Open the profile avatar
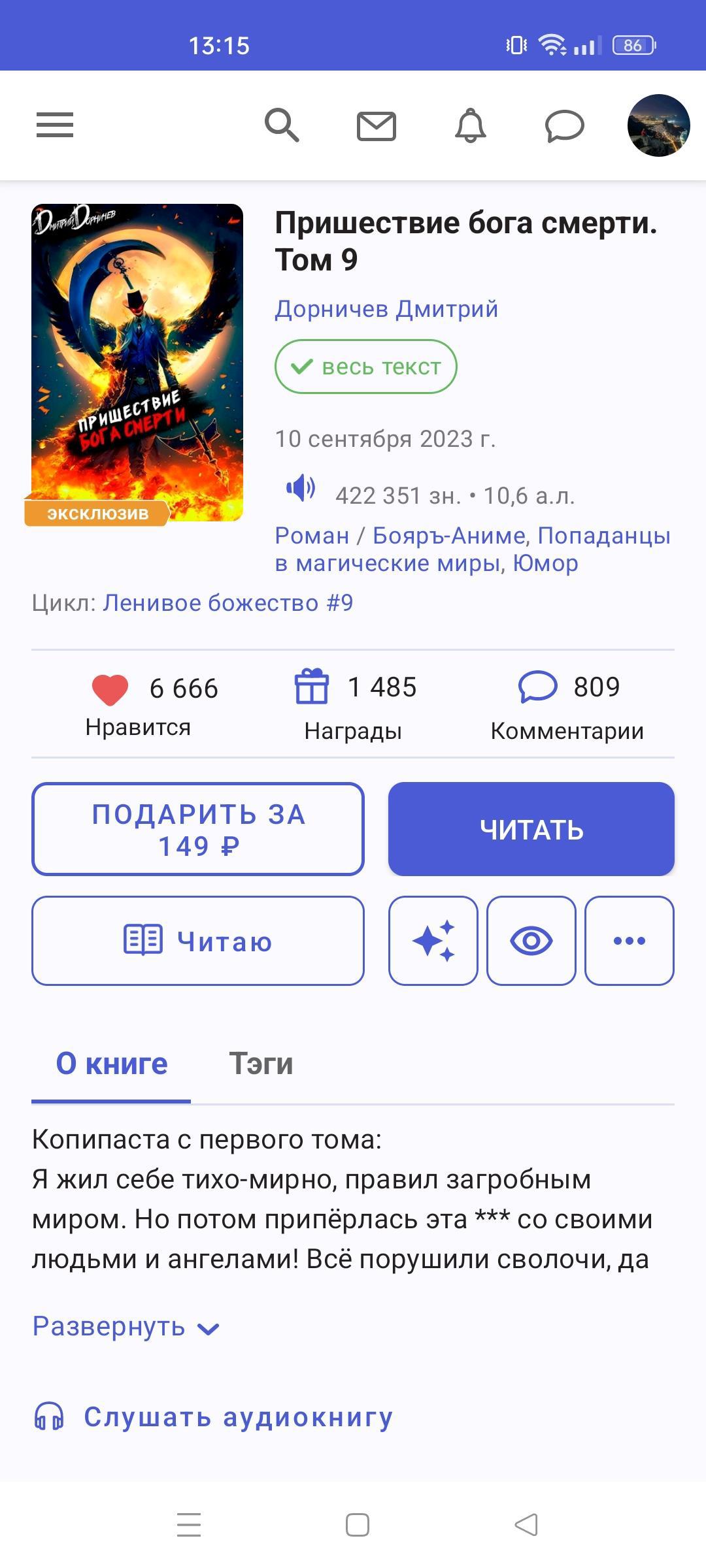706x1568 pixels. tap(658, 125)
